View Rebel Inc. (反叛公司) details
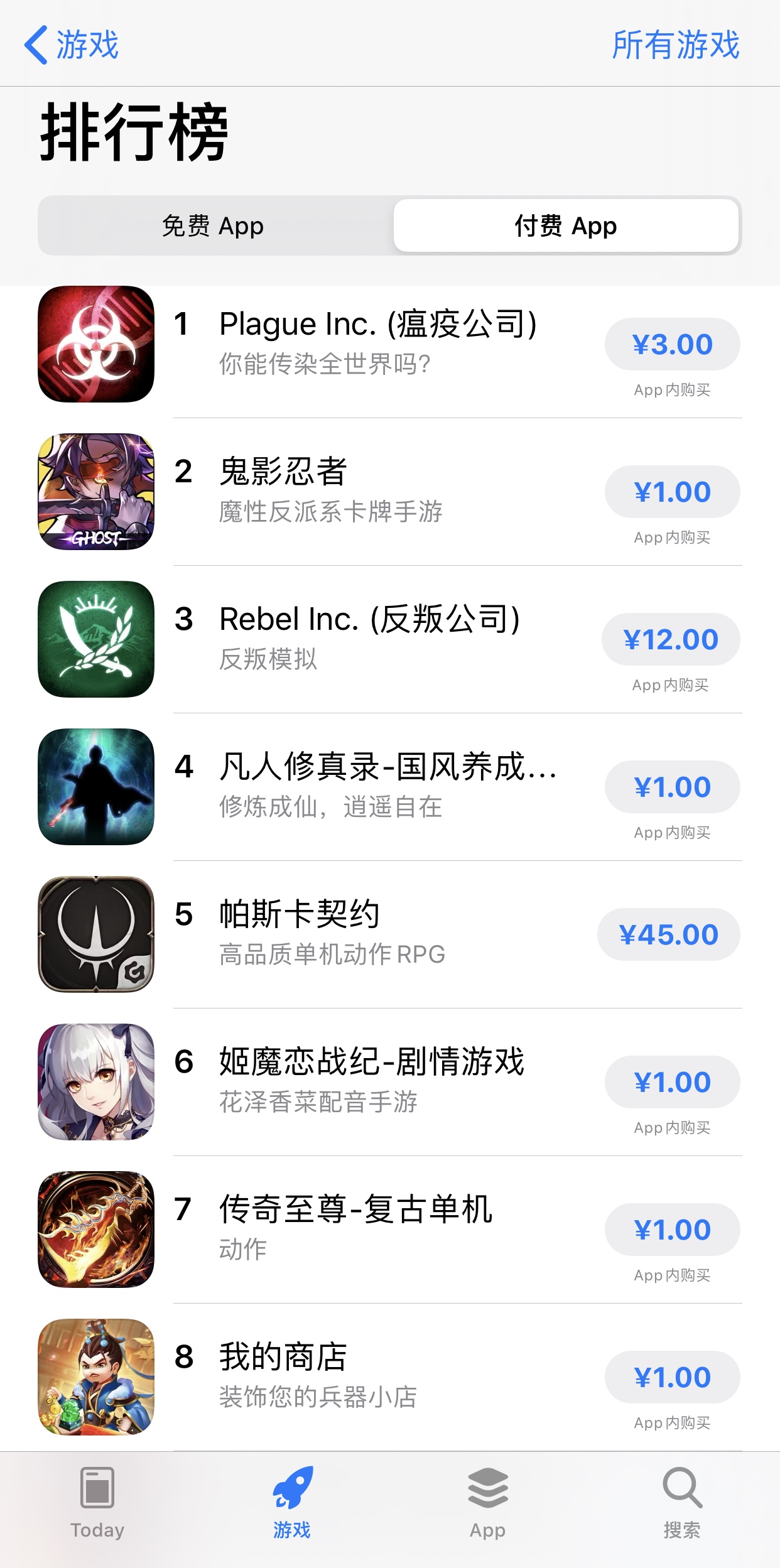The image size is (780, 1568). 369,638
